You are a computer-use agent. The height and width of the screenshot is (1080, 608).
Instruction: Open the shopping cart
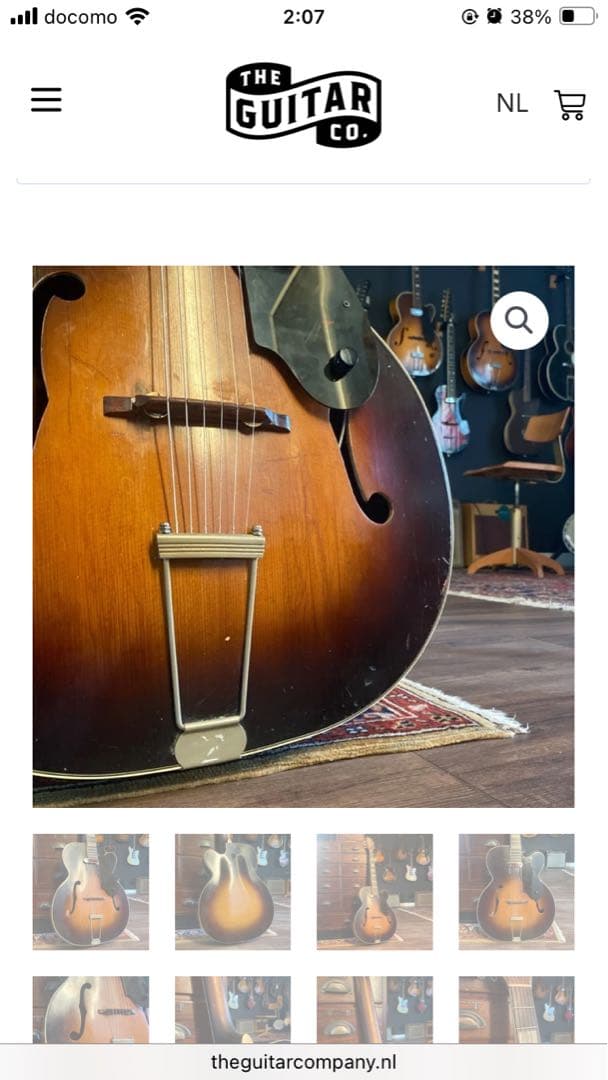569,104
